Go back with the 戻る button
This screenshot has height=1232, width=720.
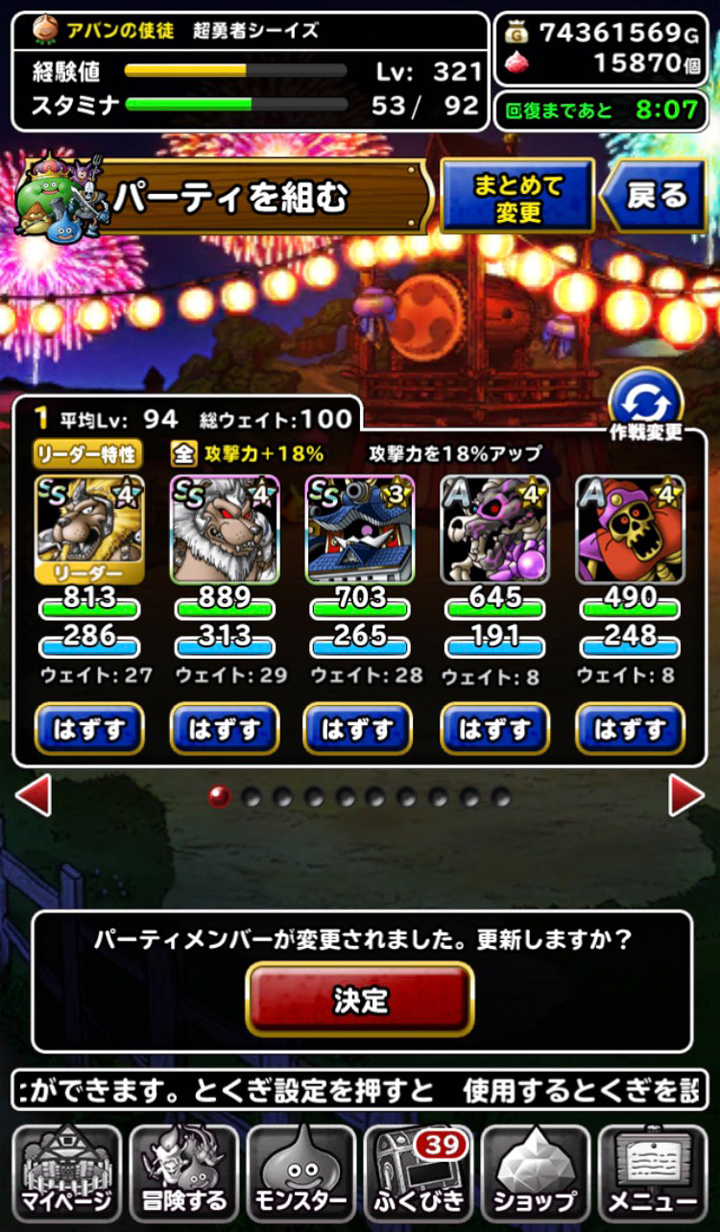[x=653, y=196]
